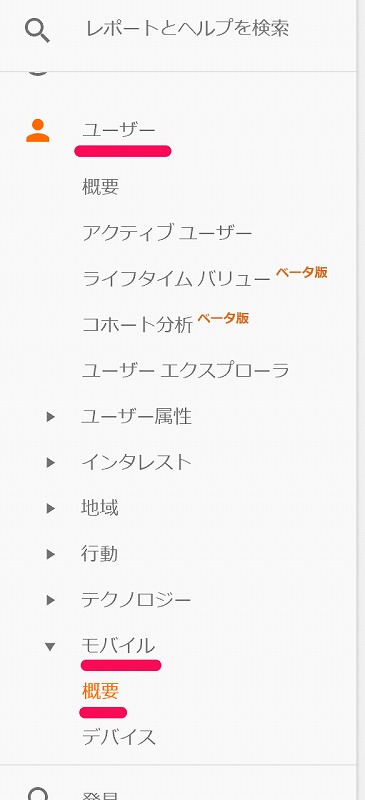The width and height of the screenshot is (365, 800).
Task: Open ライフタイム バリュー beta report
Action: click(x=176, y=279)
